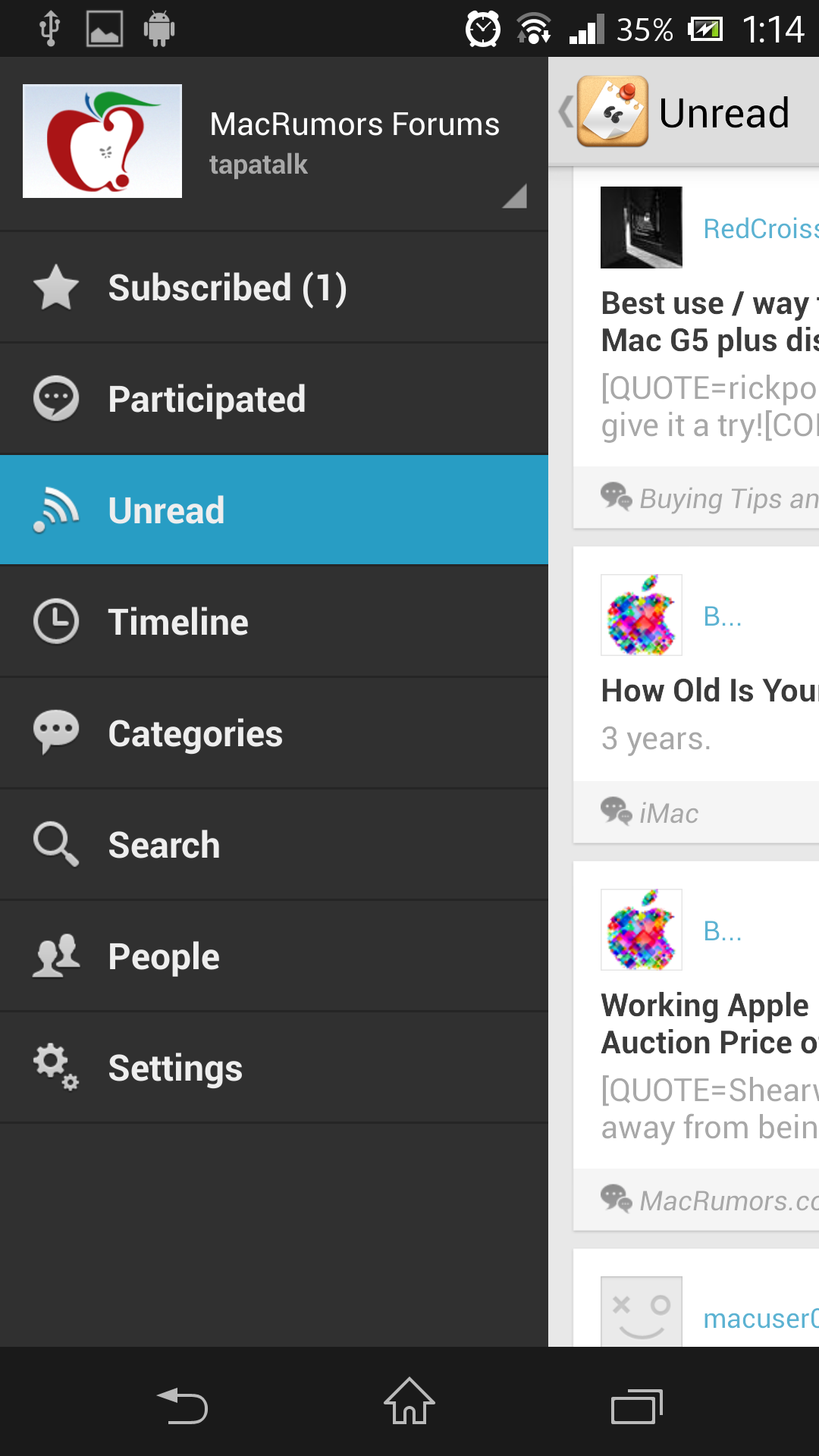Image resolution: width=819 pixels, height=1456 pixels.
Task: Click the Subscribed star icon
Action: (x=55, y=287)
